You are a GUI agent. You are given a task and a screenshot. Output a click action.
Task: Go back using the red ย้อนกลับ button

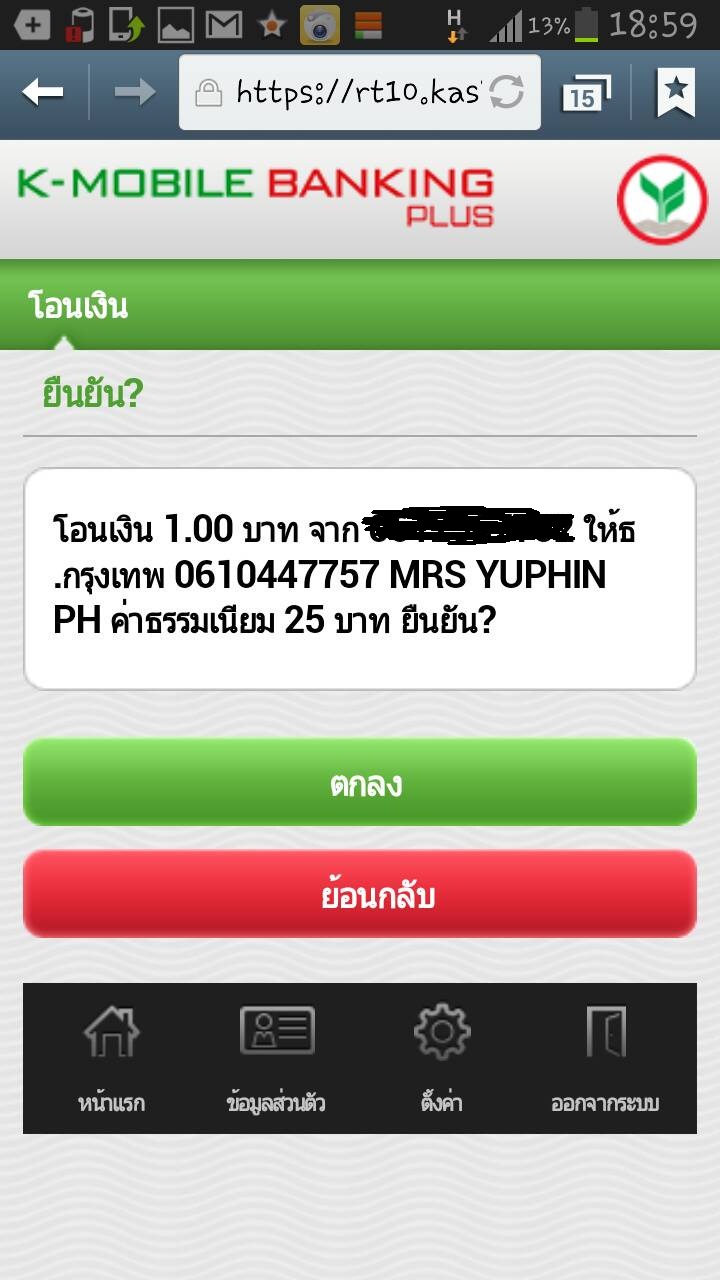point(360,894)
